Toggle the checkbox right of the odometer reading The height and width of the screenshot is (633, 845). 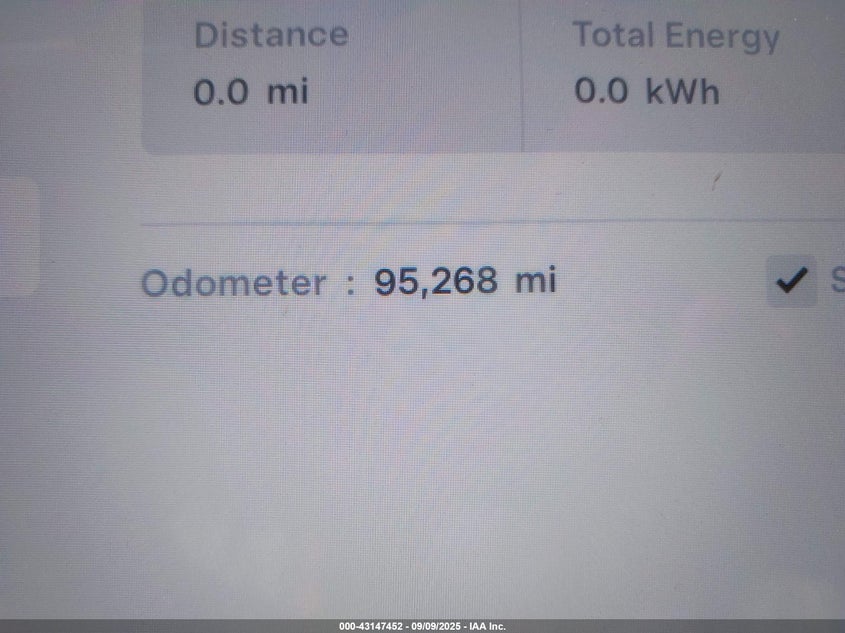[791, 281]
